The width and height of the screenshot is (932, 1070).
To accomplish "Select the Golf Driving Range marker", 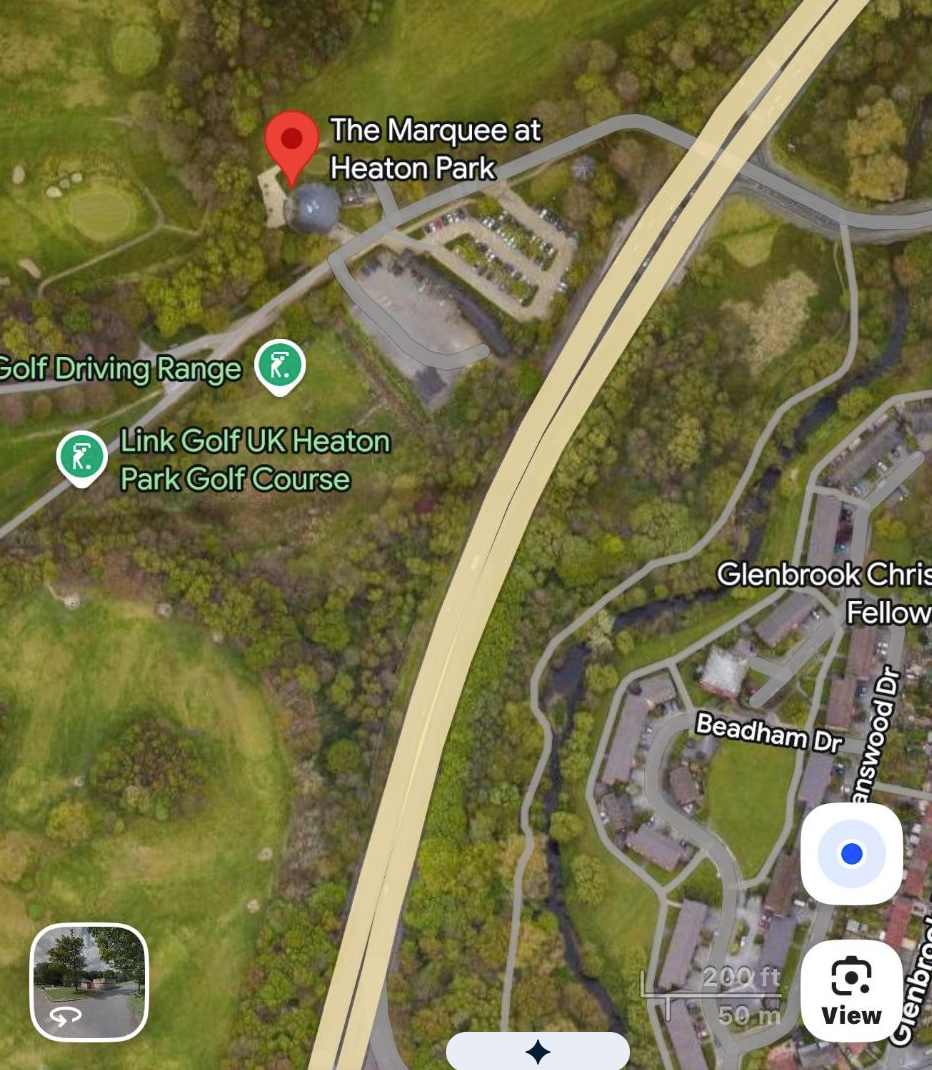I will [x=280, y=367].
